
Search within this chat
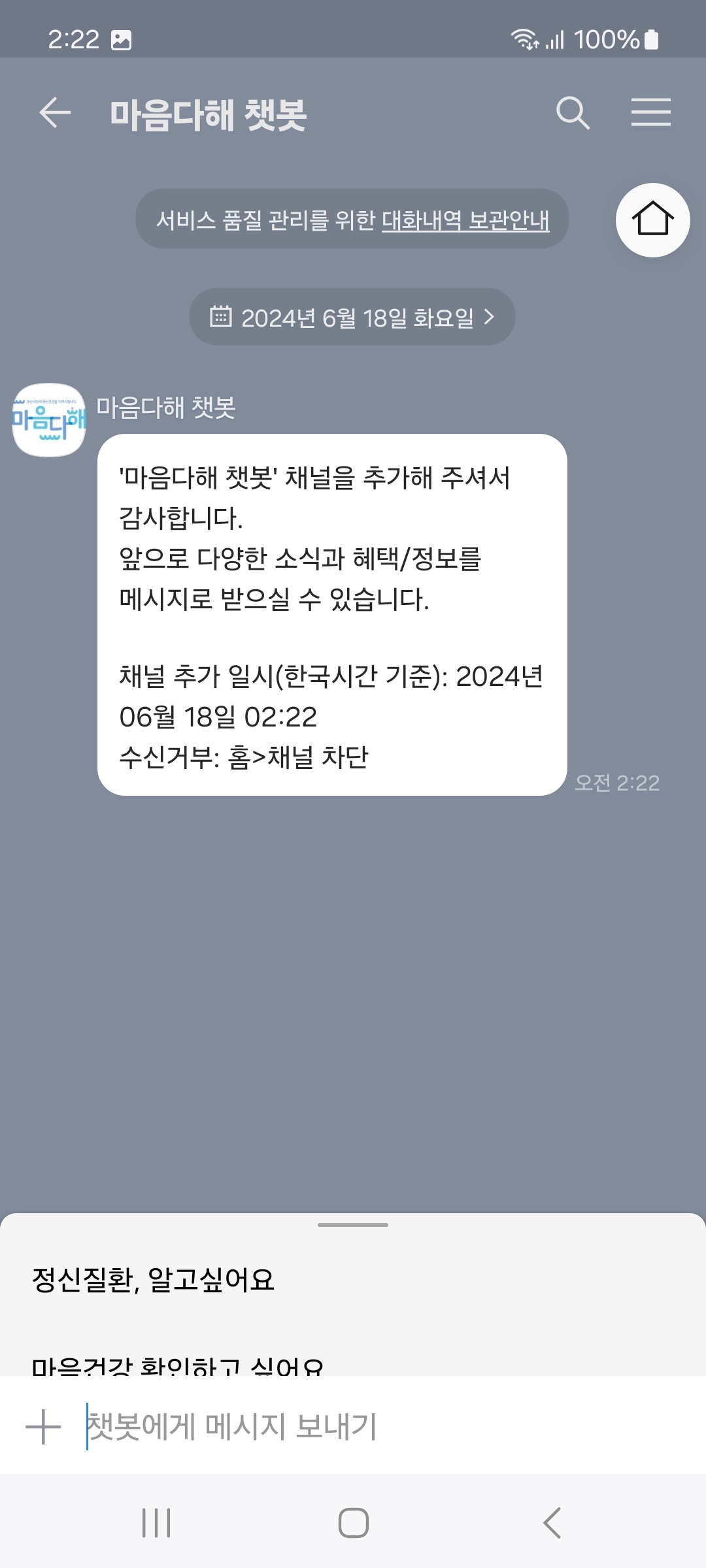[x=573, y=112]
